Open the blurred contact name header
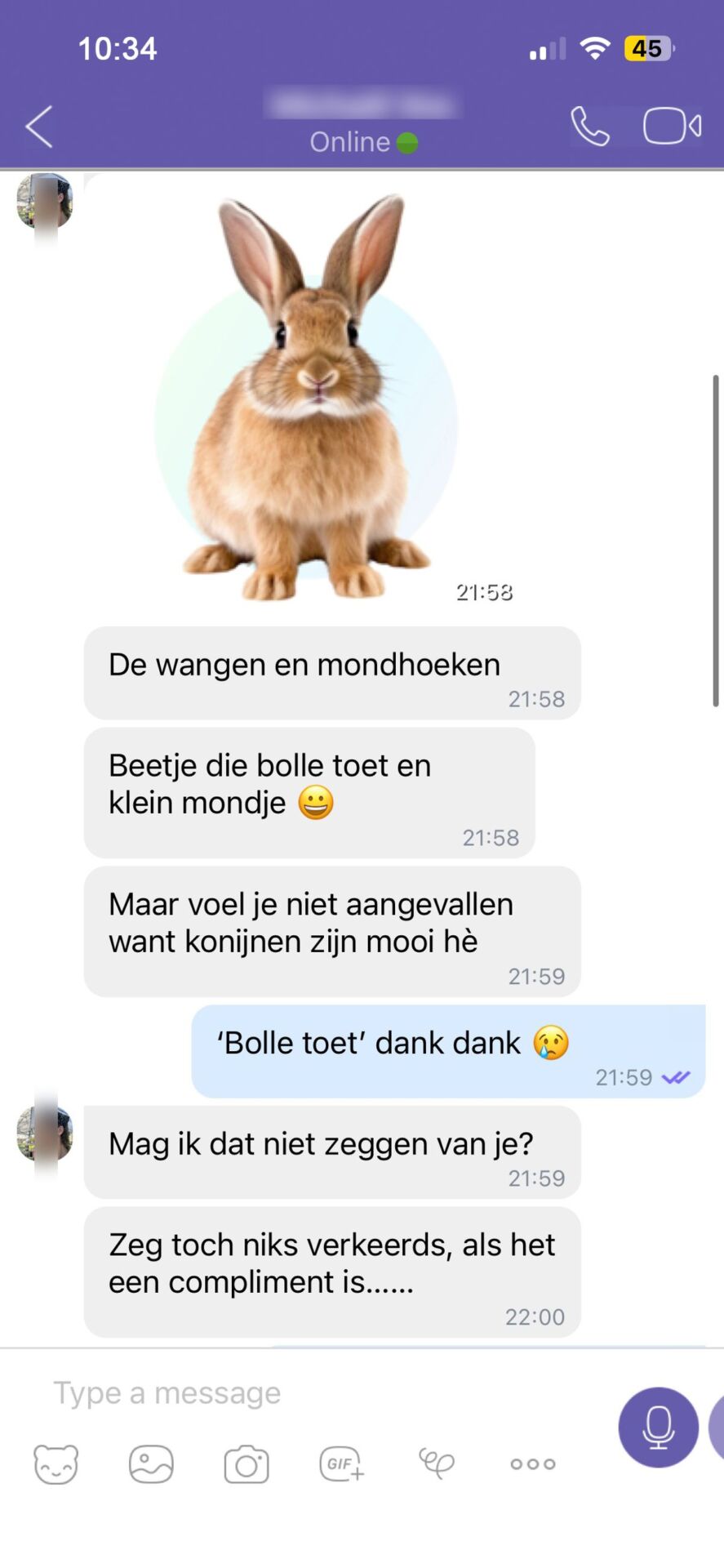724x1568 pixels. 363,106
